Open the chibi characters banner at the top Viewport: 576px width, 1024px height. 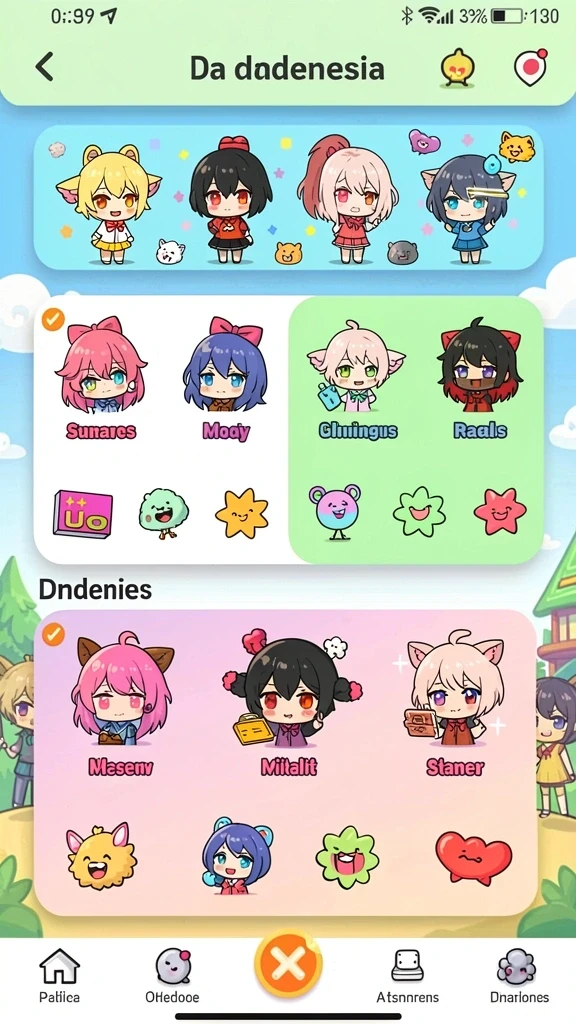coord(288,197)
